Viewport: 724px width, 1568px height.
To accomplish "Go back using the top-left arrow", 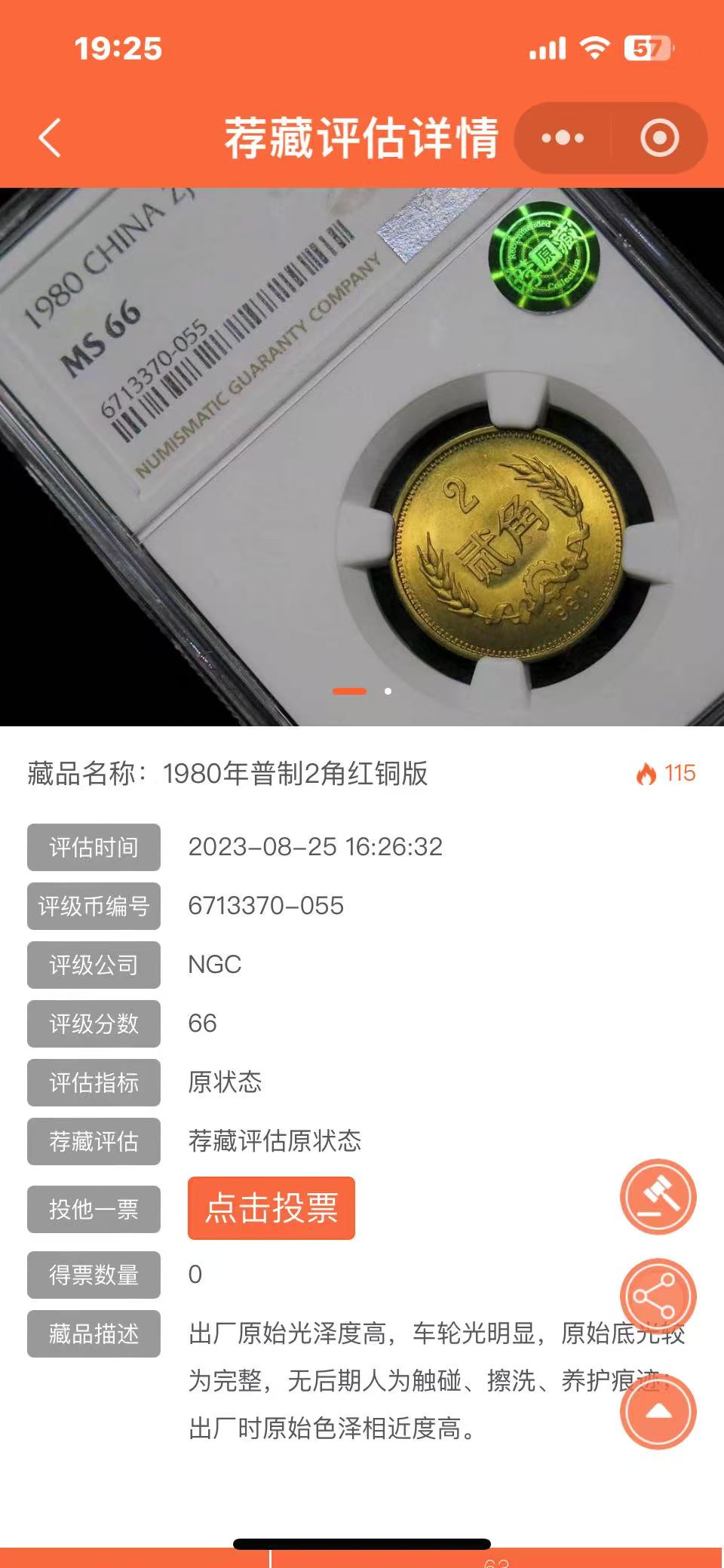I will (x=50, y=138).
